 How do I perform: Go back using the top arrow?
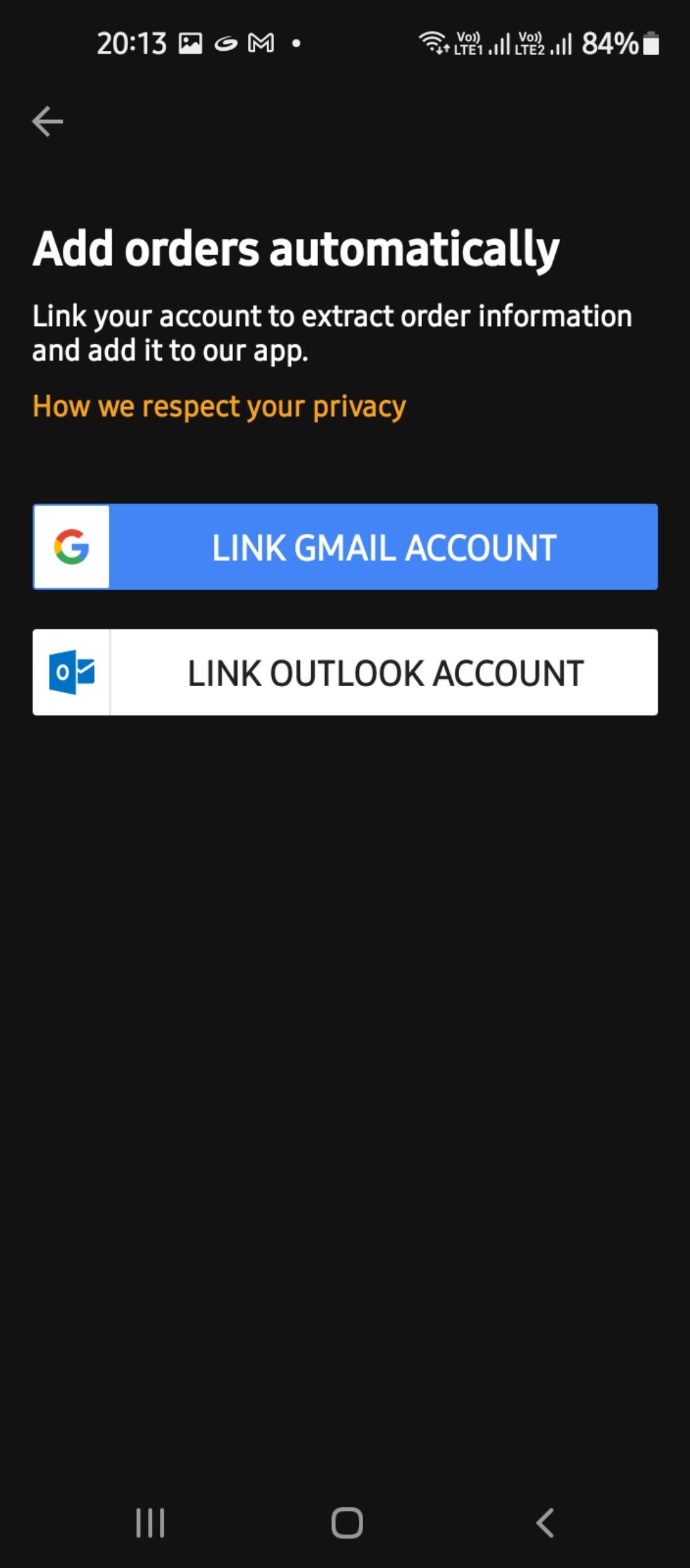tap(48, 121)
